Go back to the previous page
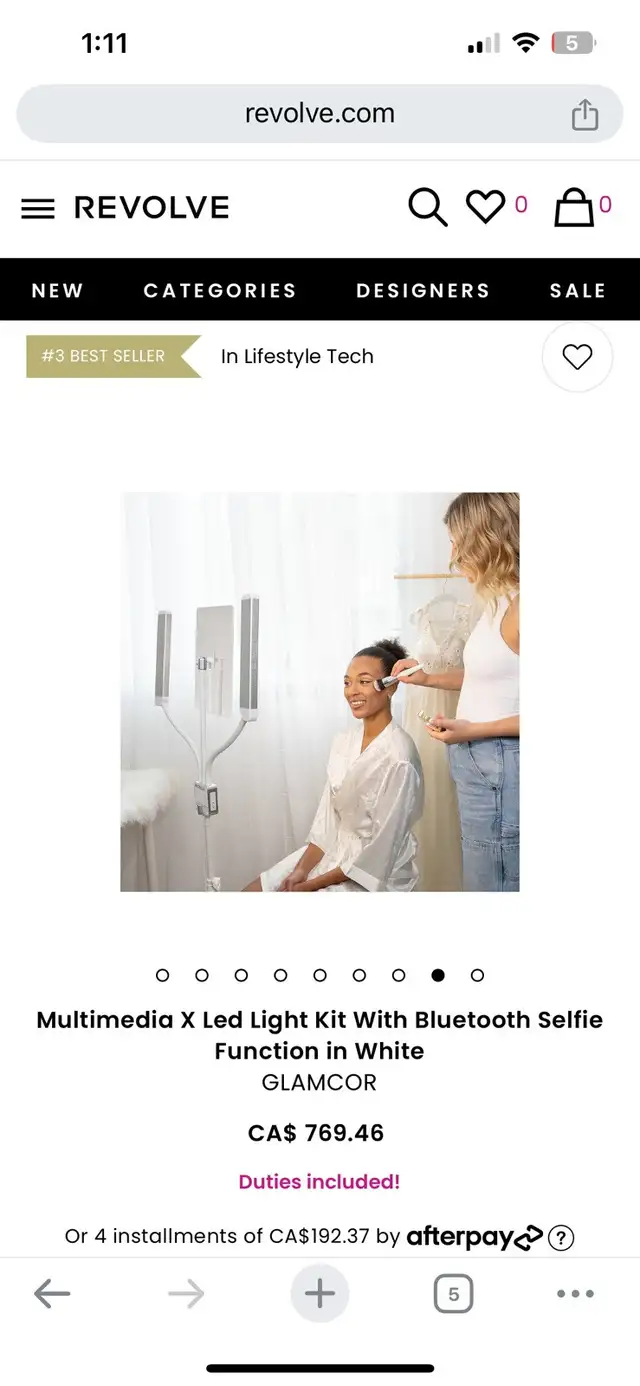 pyautogui.click(x=52, y=1294)
